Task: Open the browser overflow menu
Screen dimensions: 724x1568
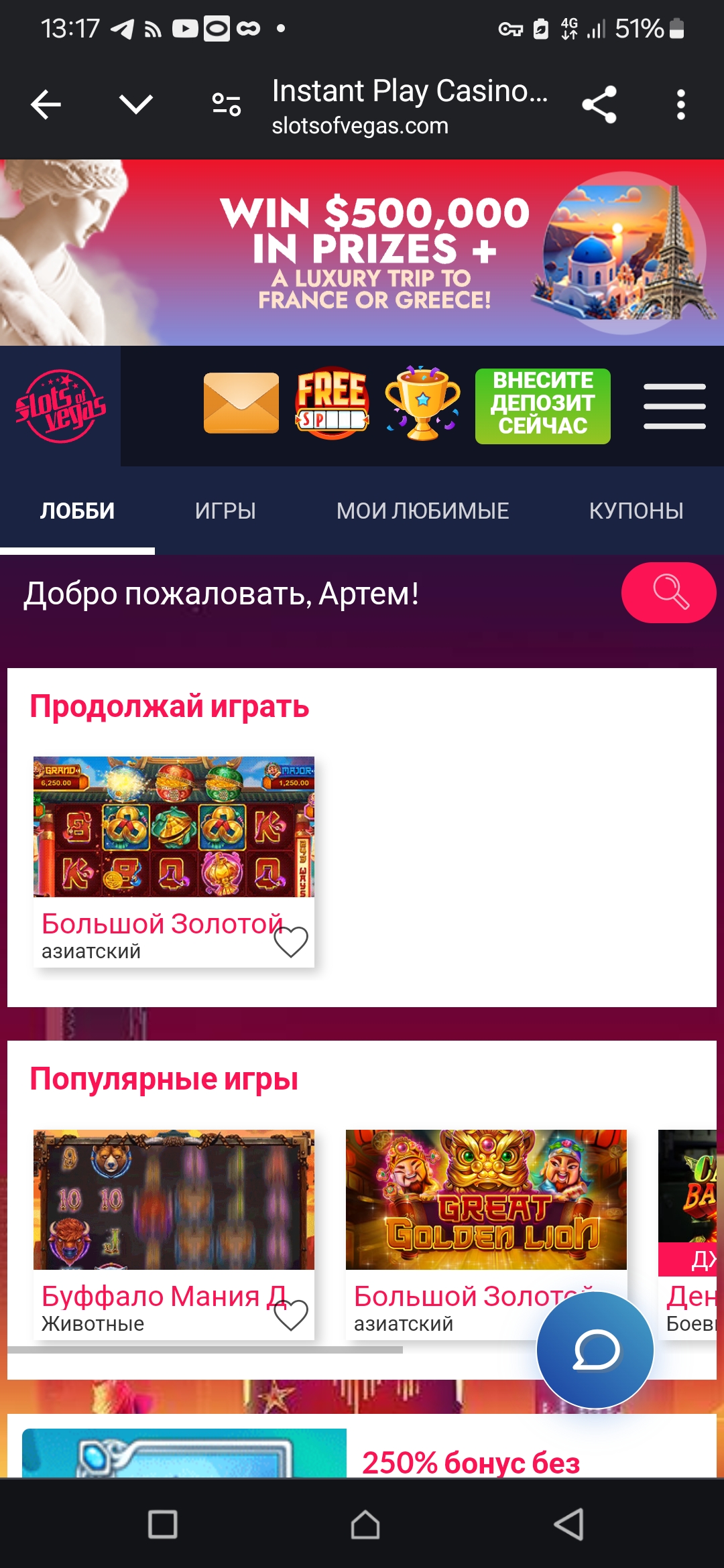Action: pyautogui.click(x=680, y=105)
